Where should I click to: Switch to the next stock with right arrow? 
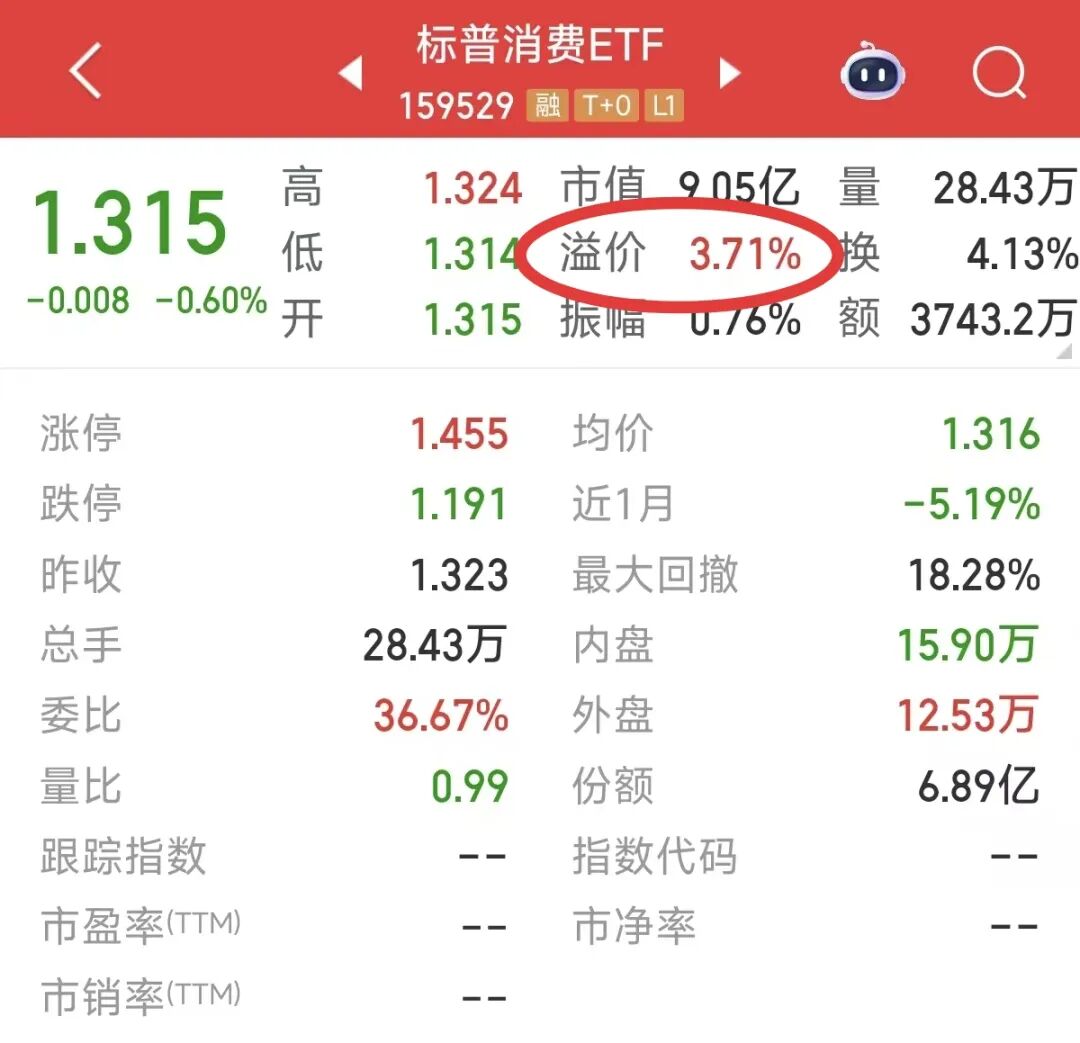(x=729, y=73)
